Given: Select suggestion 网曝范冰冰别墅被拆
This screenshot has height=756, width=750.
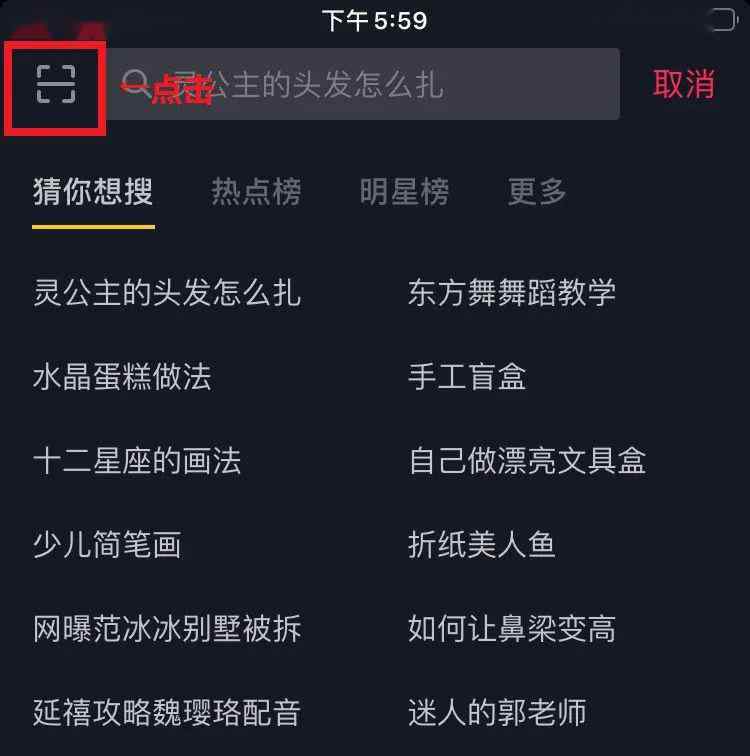Looking at the screenshot, I should coord(167,629).
